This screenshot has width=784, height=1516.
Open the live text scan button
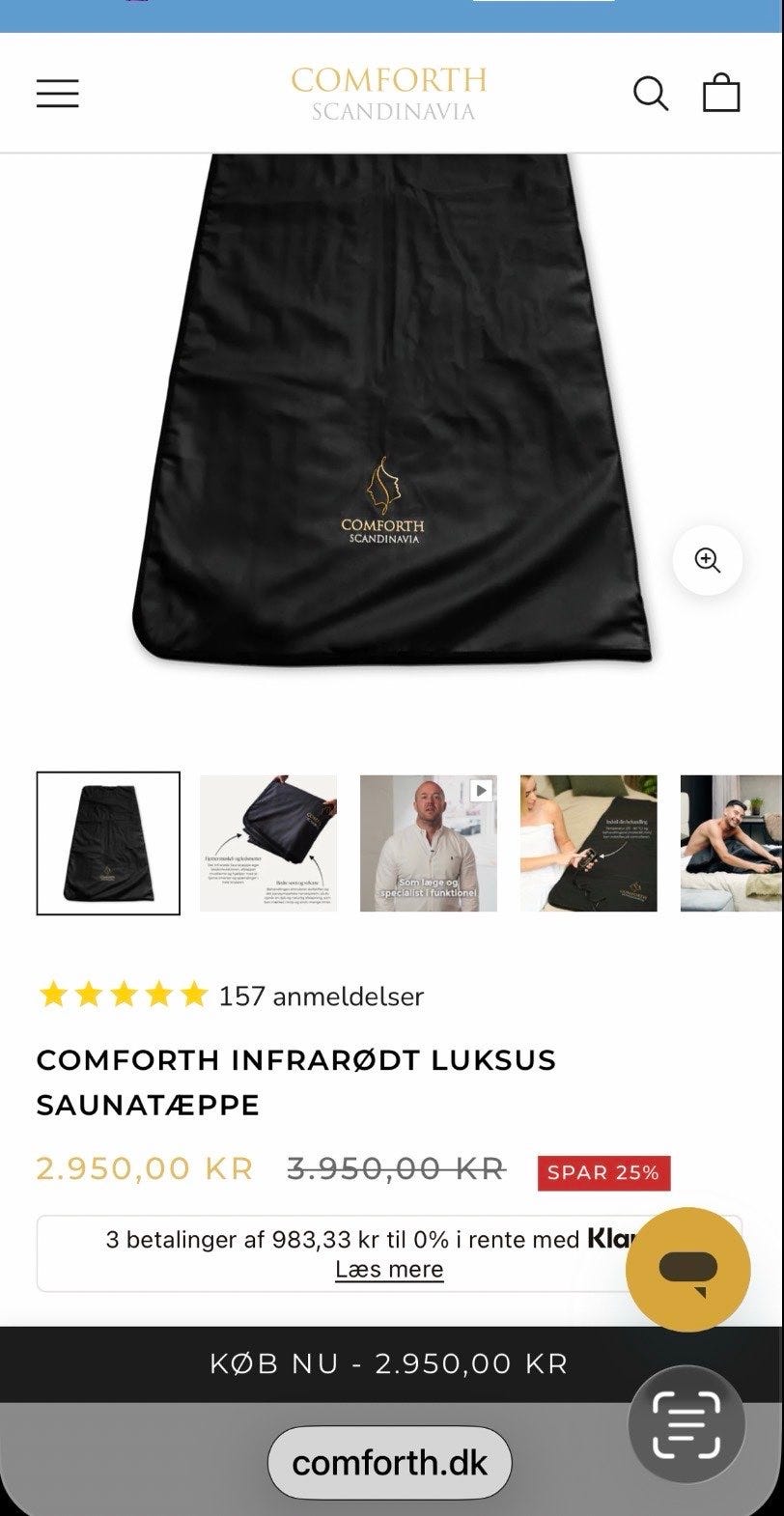686,1424
